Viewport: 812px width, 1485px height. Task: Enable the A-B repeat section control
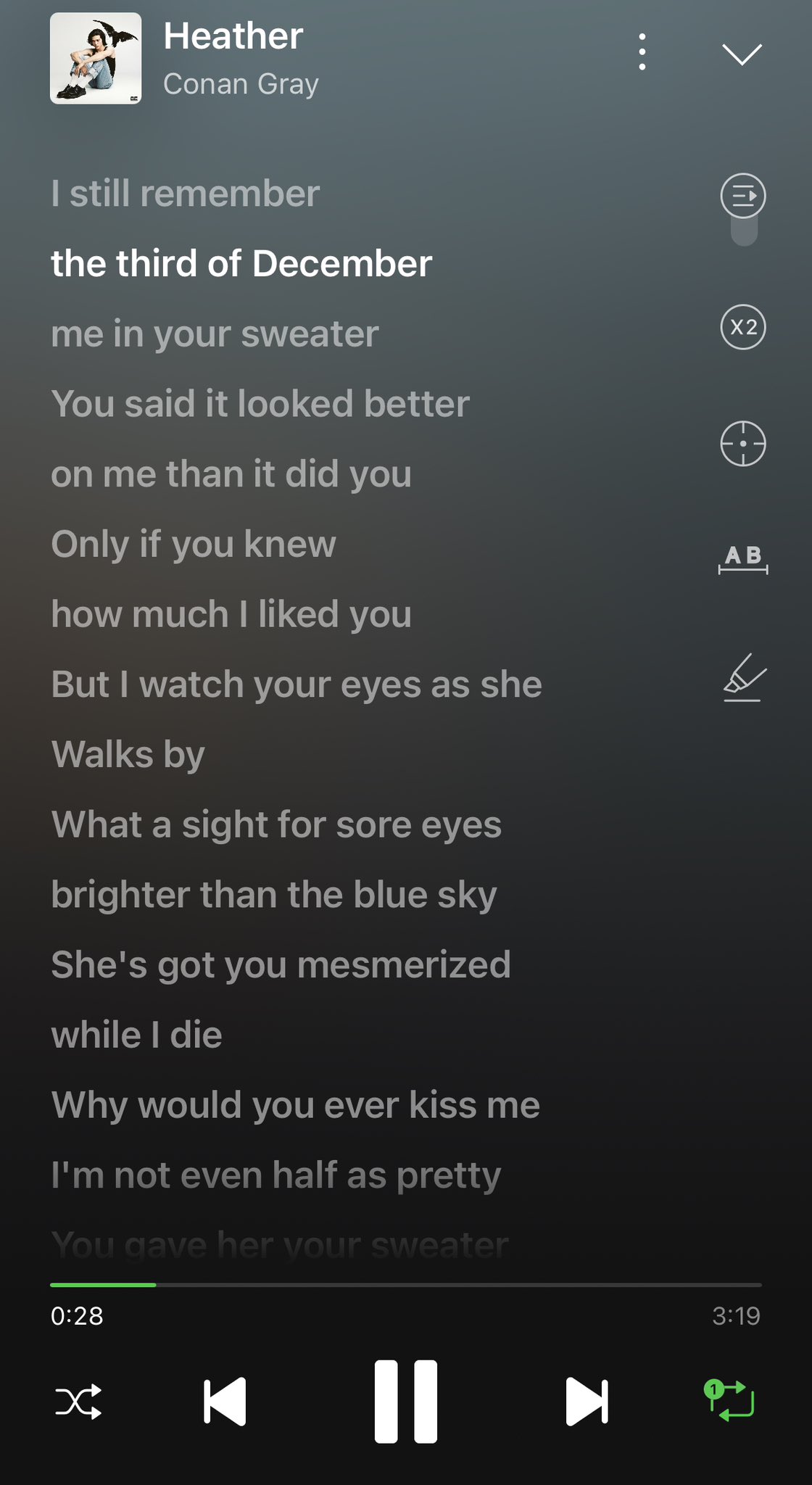tap(743, 559)
